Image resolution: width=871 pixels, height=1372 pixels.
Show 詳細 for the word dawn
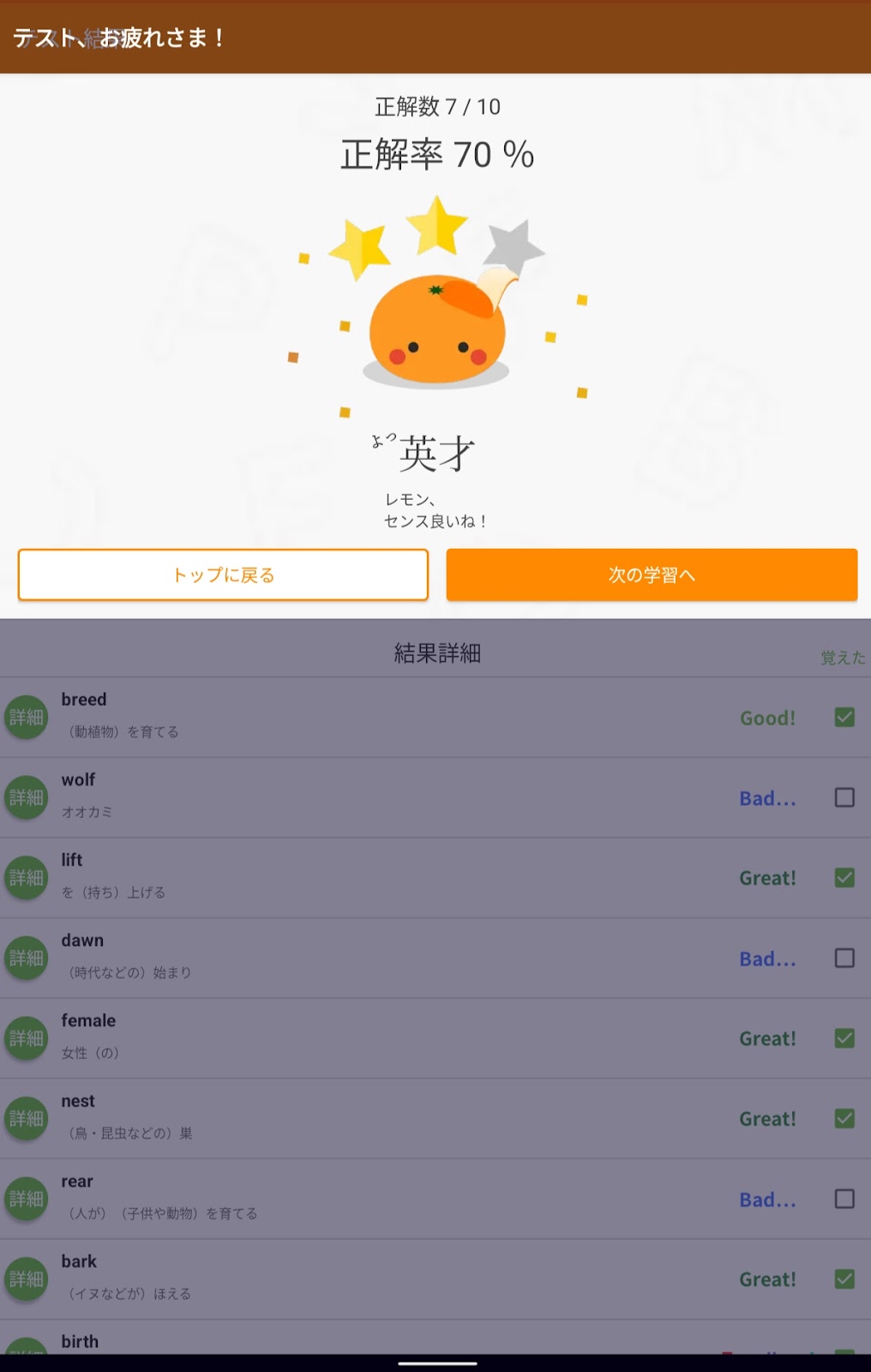pos(27,958)
